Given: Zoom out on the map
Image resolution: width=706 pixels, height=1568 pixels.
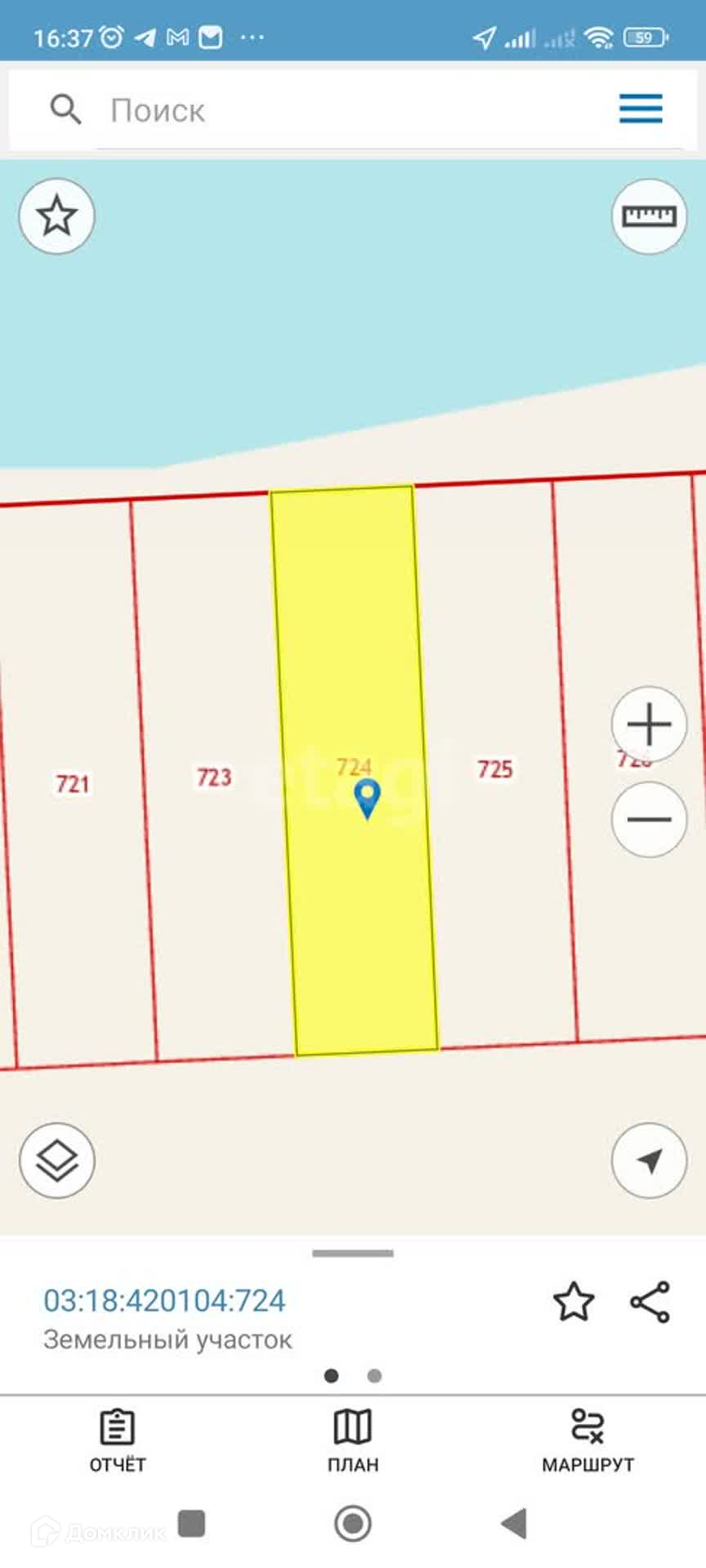Looking at the screenshot, I should point(649,819).
